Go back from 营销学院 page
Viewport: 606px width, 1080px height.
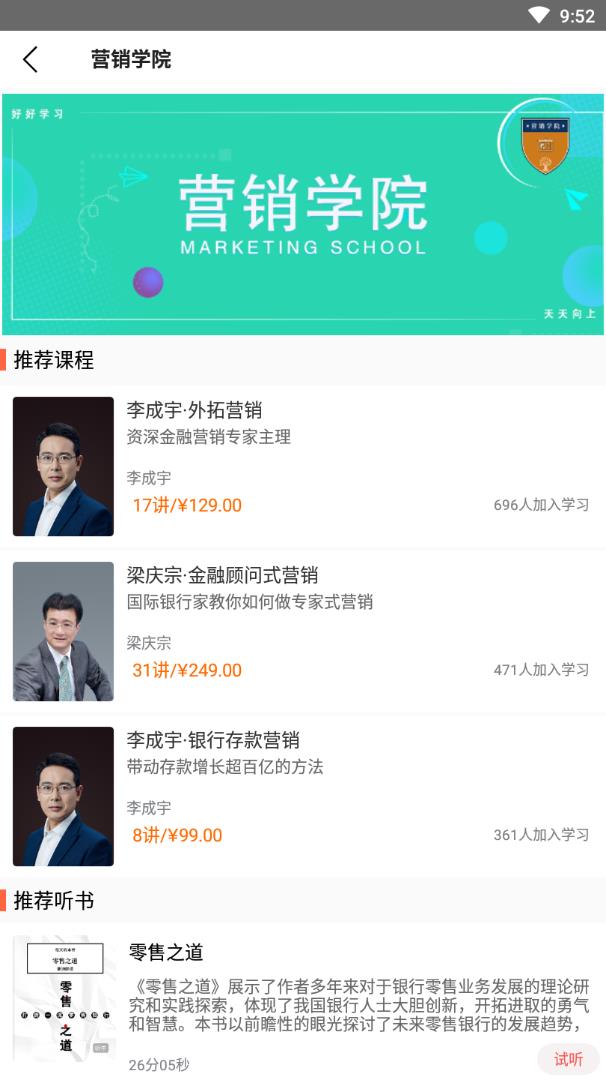pyautogui.click(x=30, y=60)
